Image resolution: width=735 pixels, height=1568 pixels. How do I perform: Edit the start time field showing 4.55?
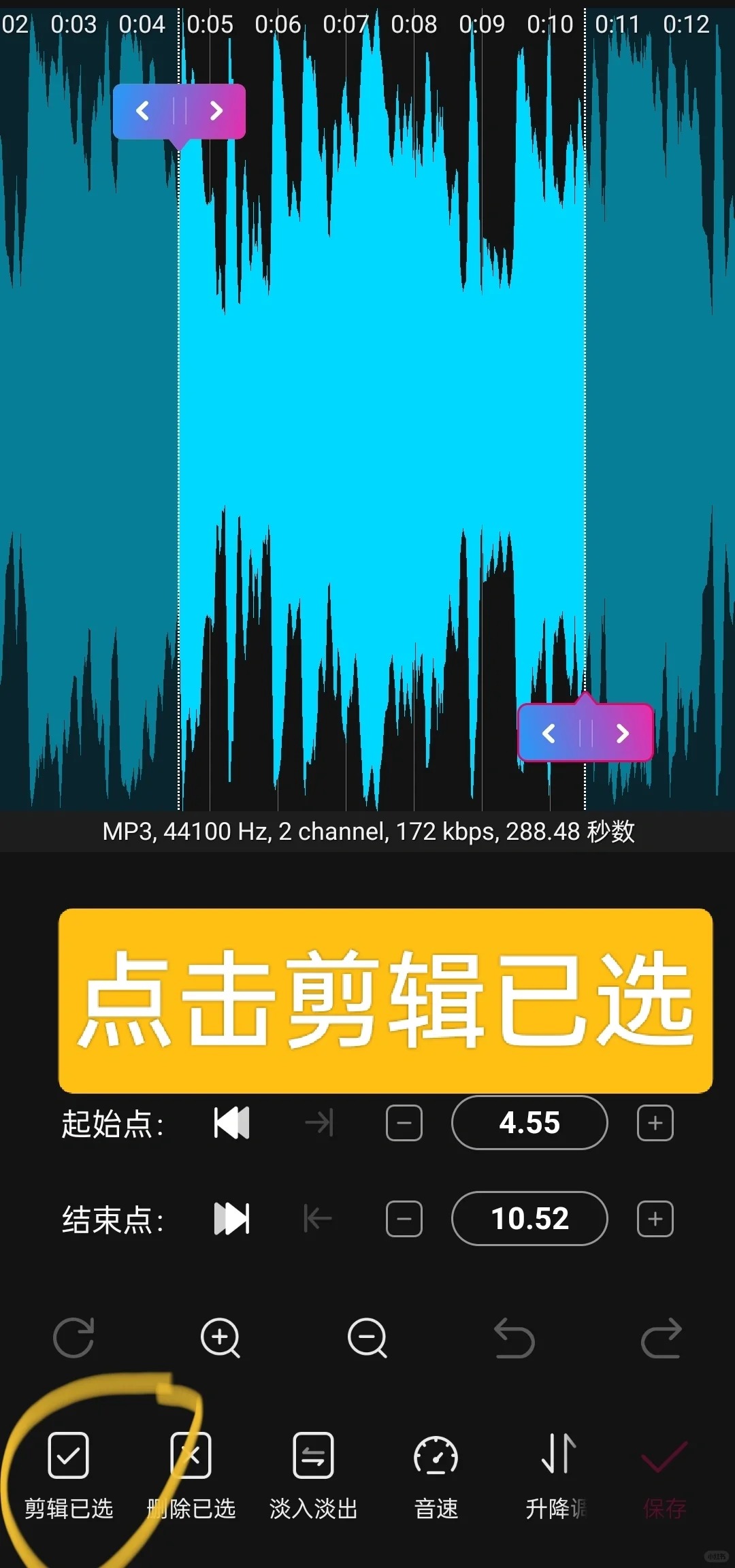click(x=529, y=1123)
